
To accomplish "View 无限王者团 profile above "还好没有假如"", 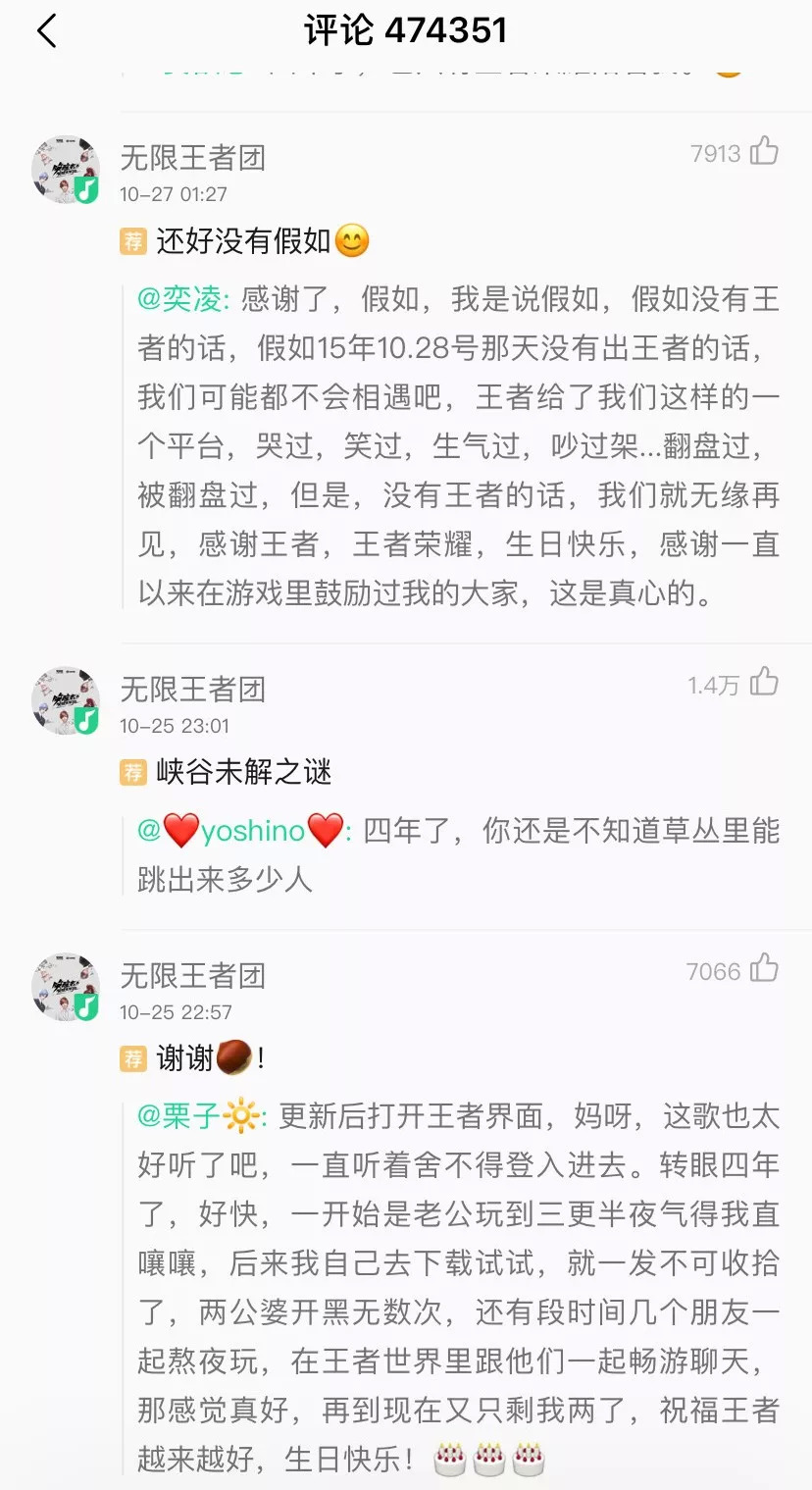I will click(x=192, y=157).
